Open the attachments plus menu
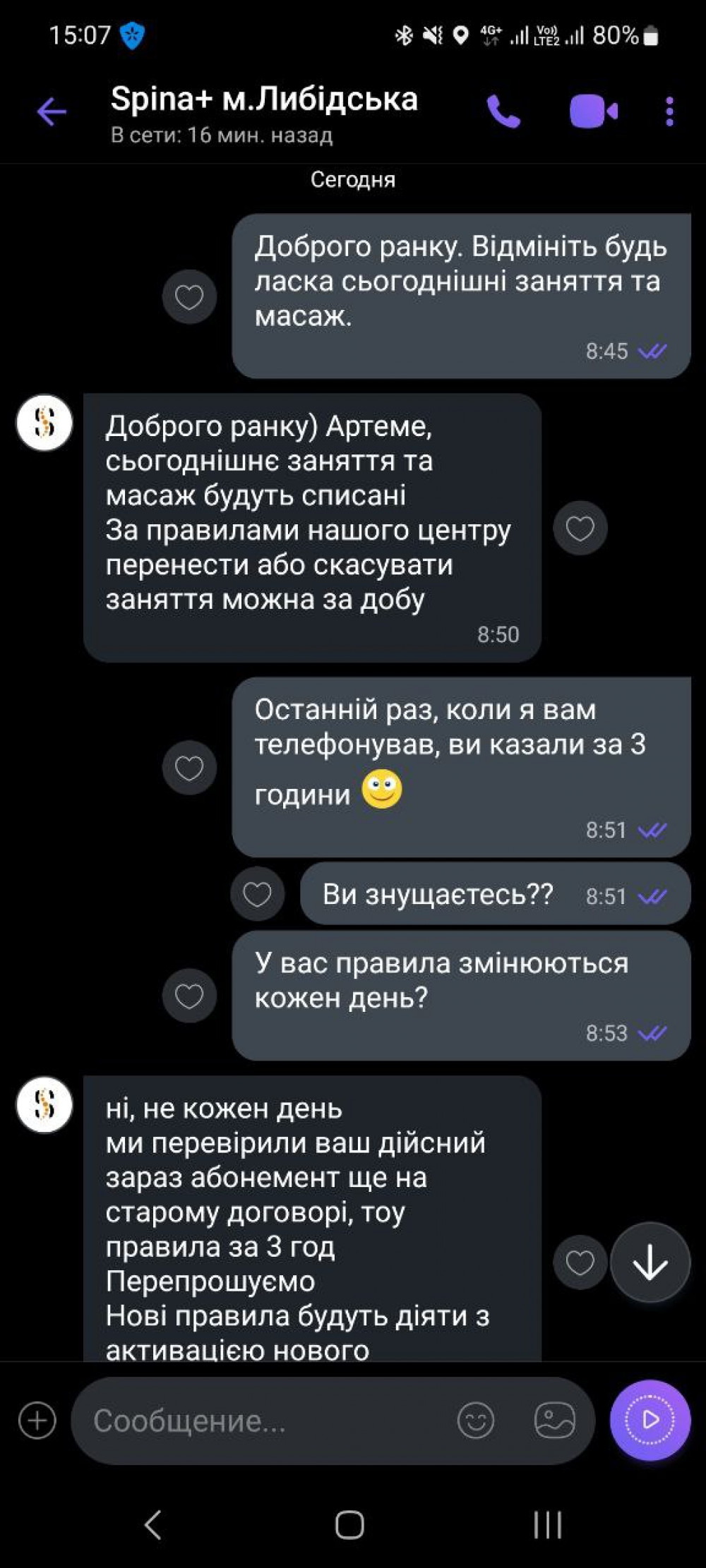Screen dimensions: 706x1568 click(x=37, y=1420)
